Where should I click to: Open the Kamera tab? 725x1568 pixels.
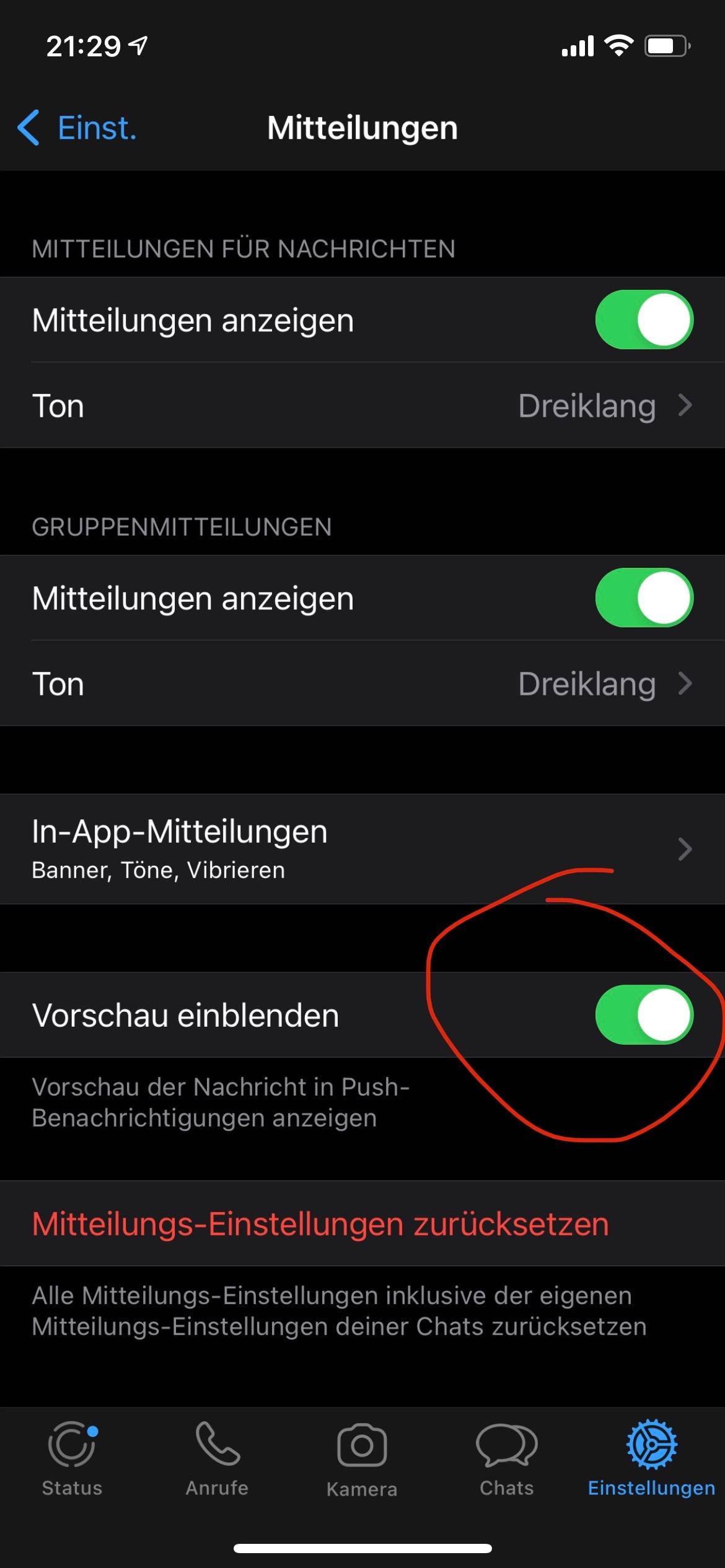point(362,1458)
